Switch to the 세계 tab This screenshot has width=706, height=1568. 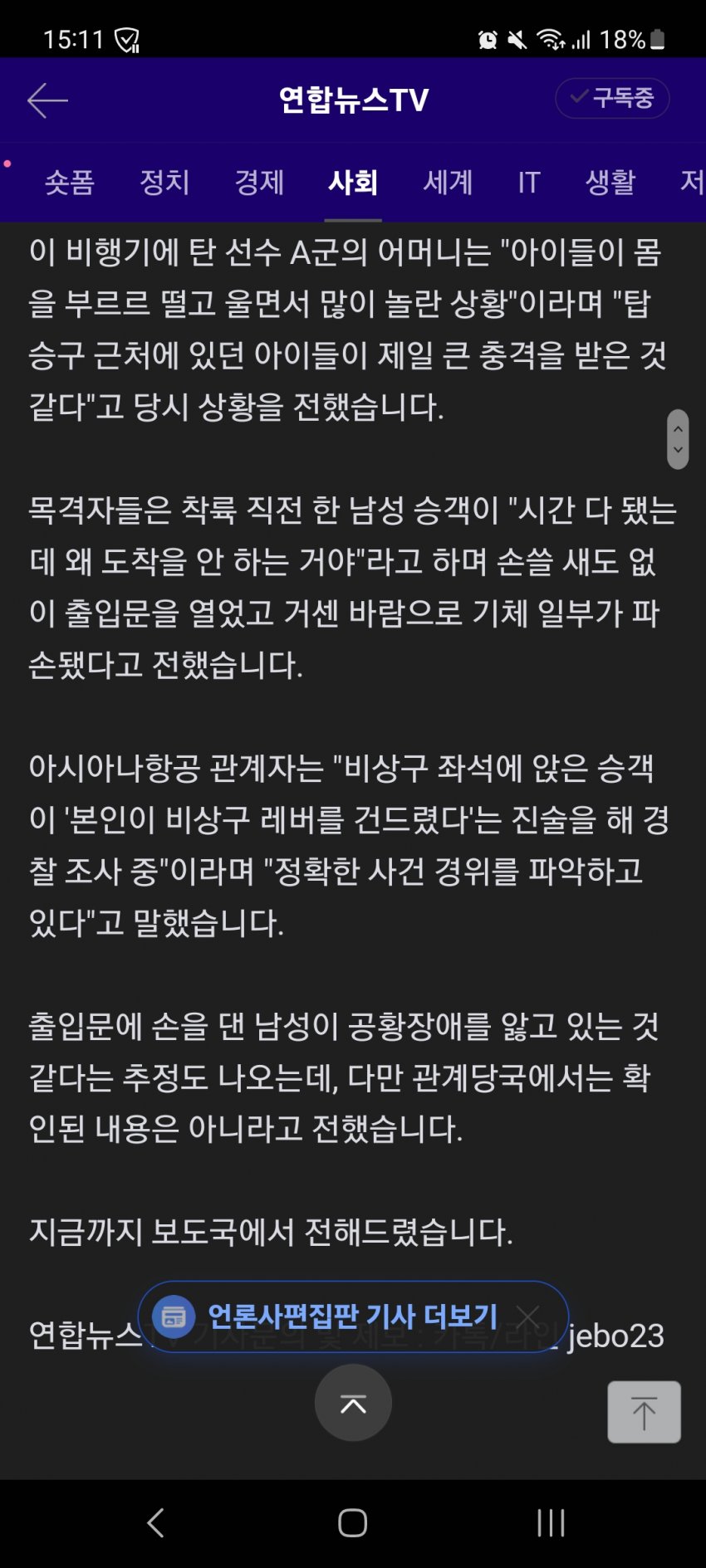pos(448,182)
